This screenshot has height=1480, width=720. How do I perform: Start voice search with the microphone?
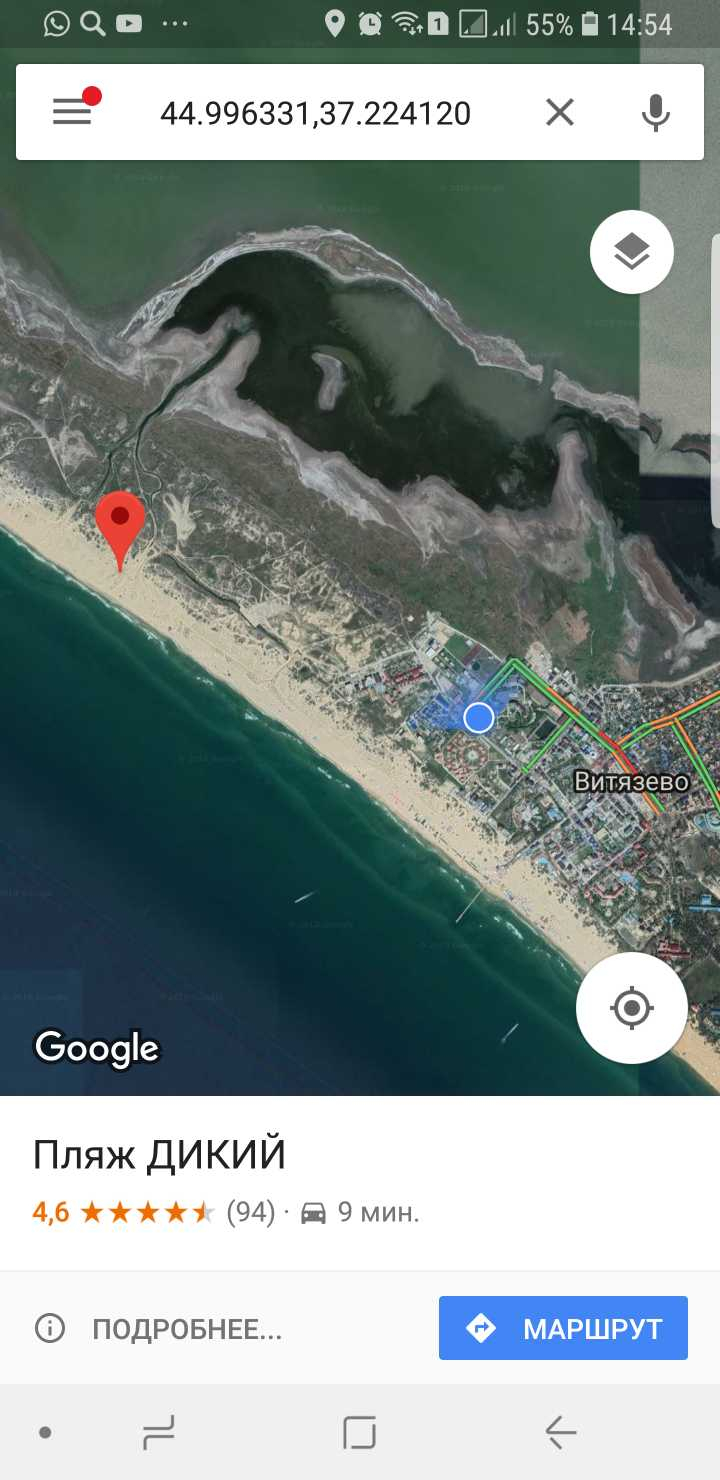(656, 112)
